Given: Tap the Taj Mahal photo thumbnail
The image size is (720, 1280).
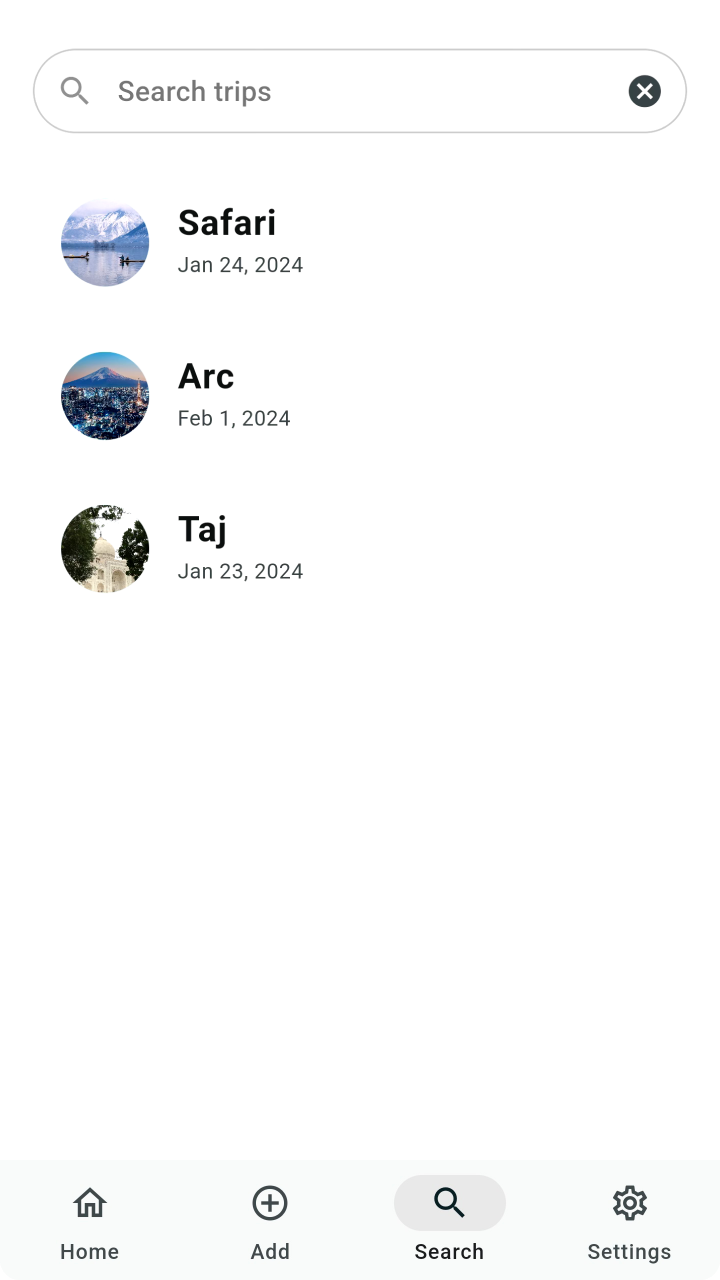Looking at the screenshot, I should coord(105,549).
